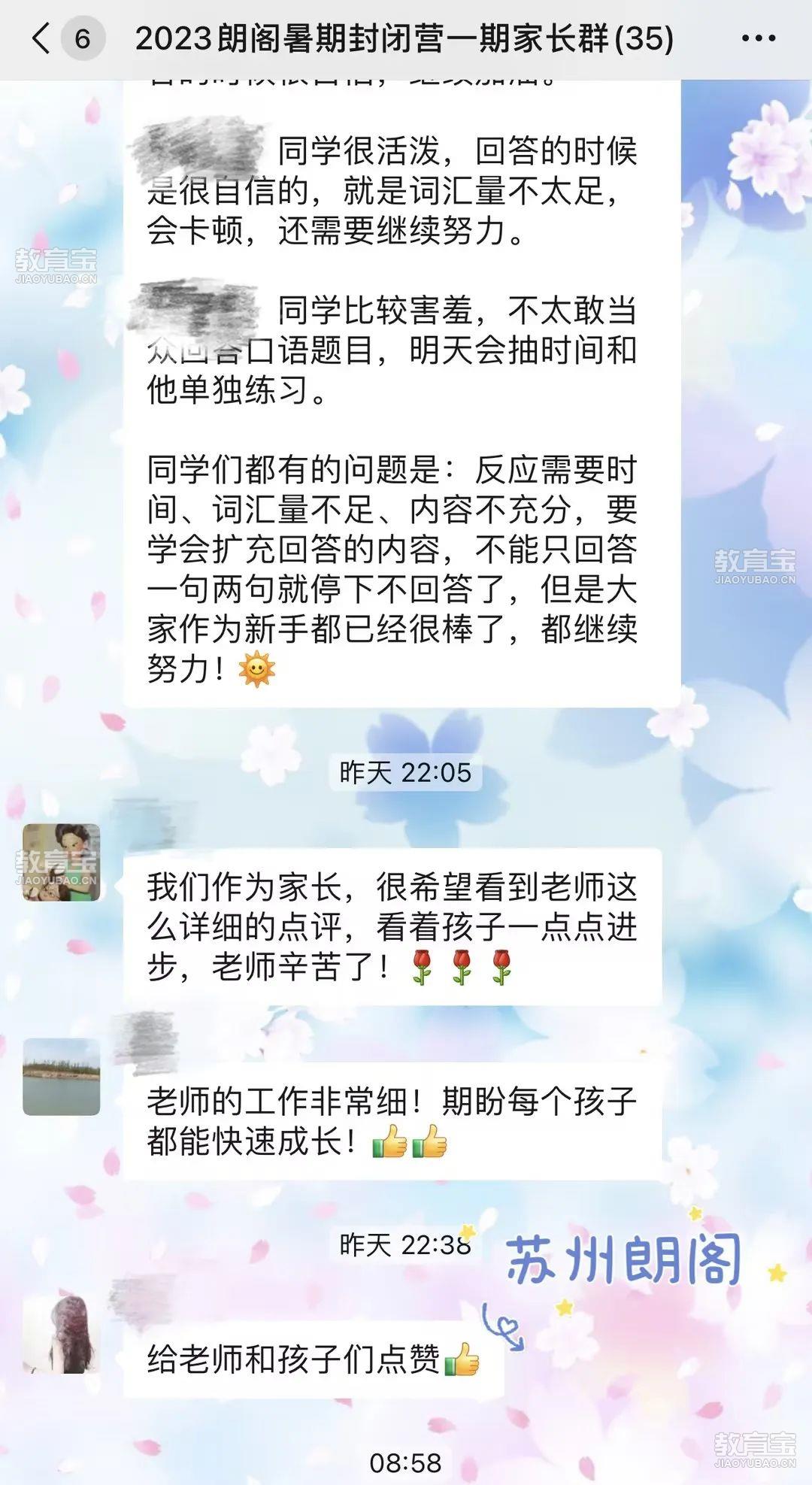Go back to the chat list

43,38
